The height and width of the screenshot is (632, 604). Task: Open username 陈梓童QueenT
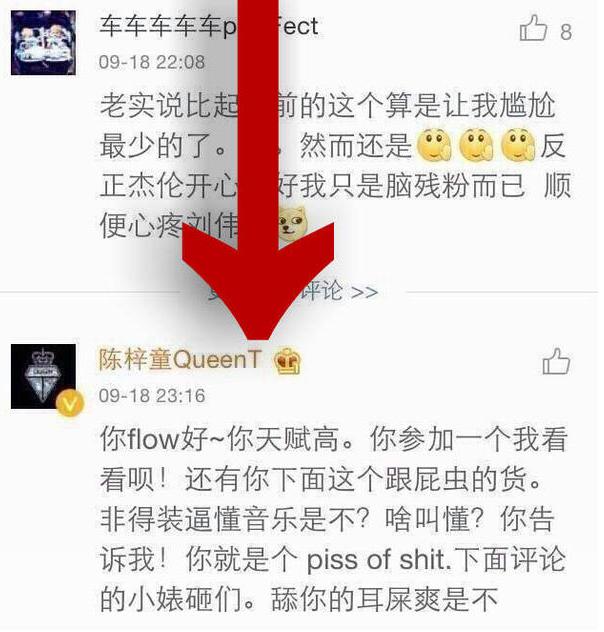coord(180,360)
